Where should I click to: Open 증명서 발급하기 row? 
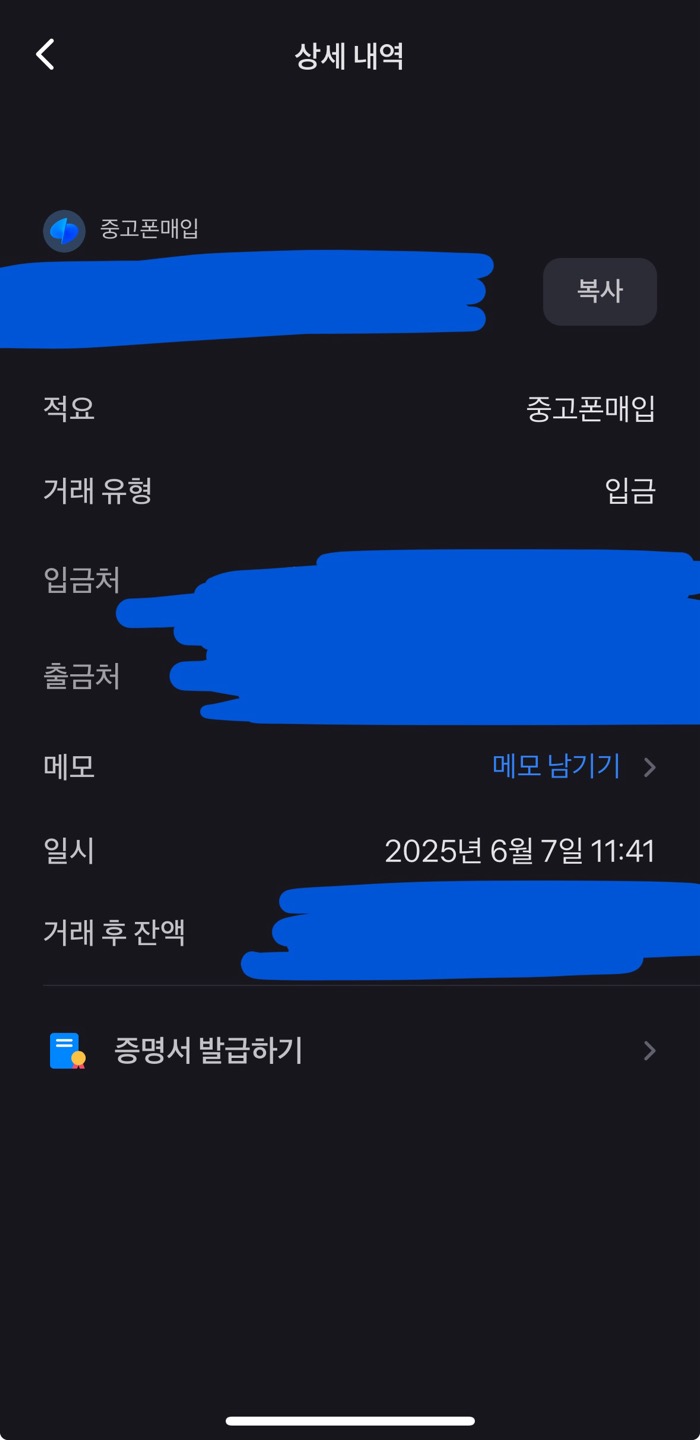tap(350, 1051)
